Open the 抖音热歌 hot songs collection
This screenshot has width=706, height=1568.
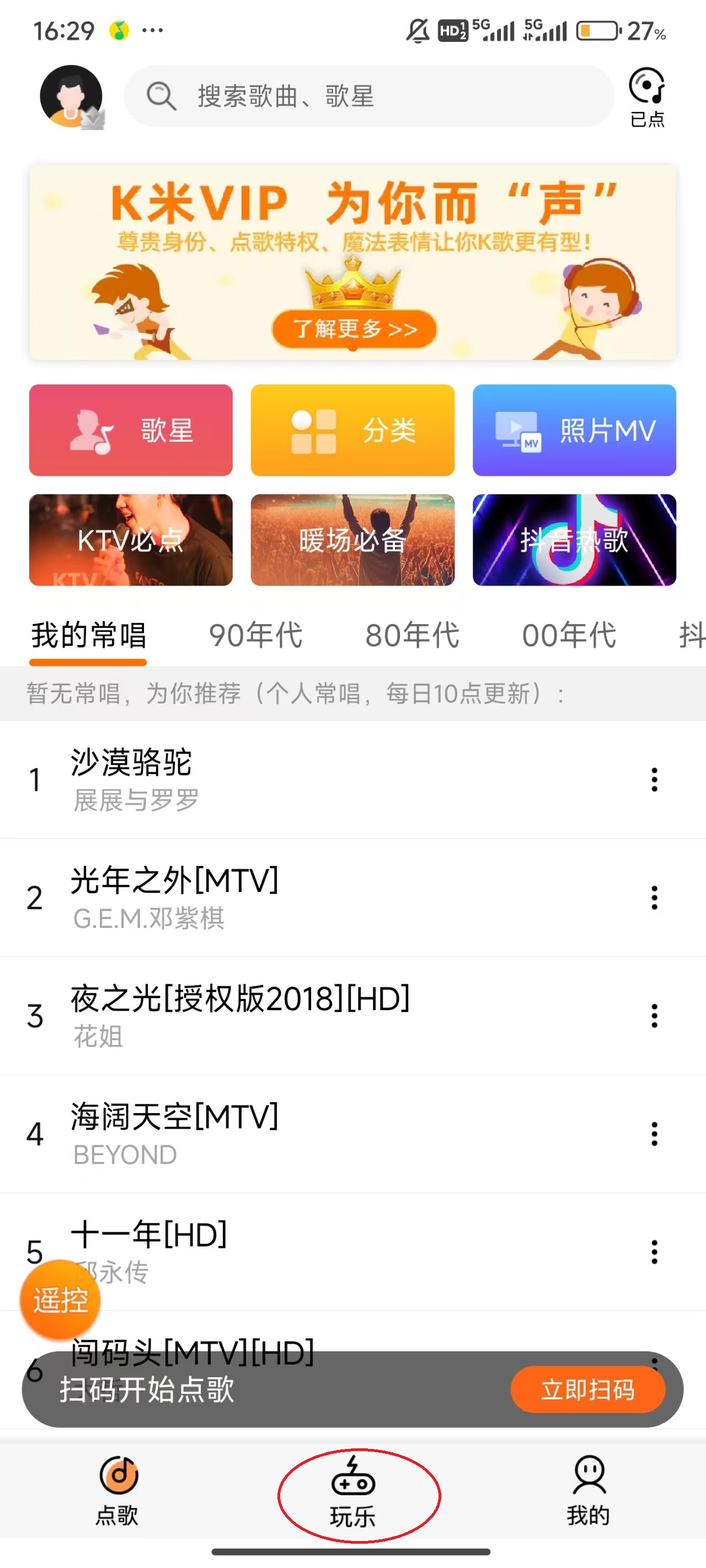click(574, 540)
